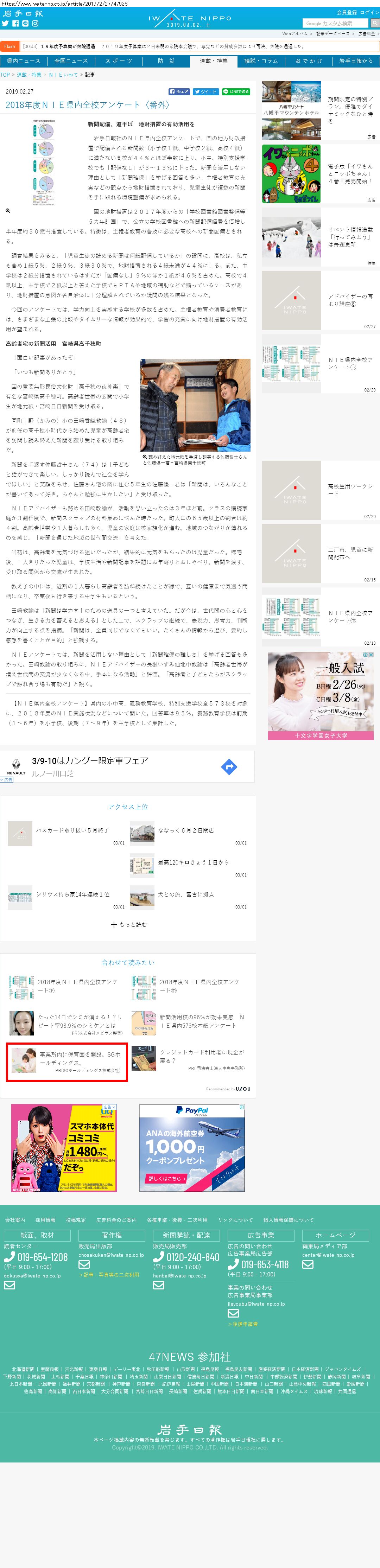Image resolution: width=380 pixels, height=1568 pixels.
Task: Open the article 犬との旅、宮古に拠点
Action: tap(185, 894)
